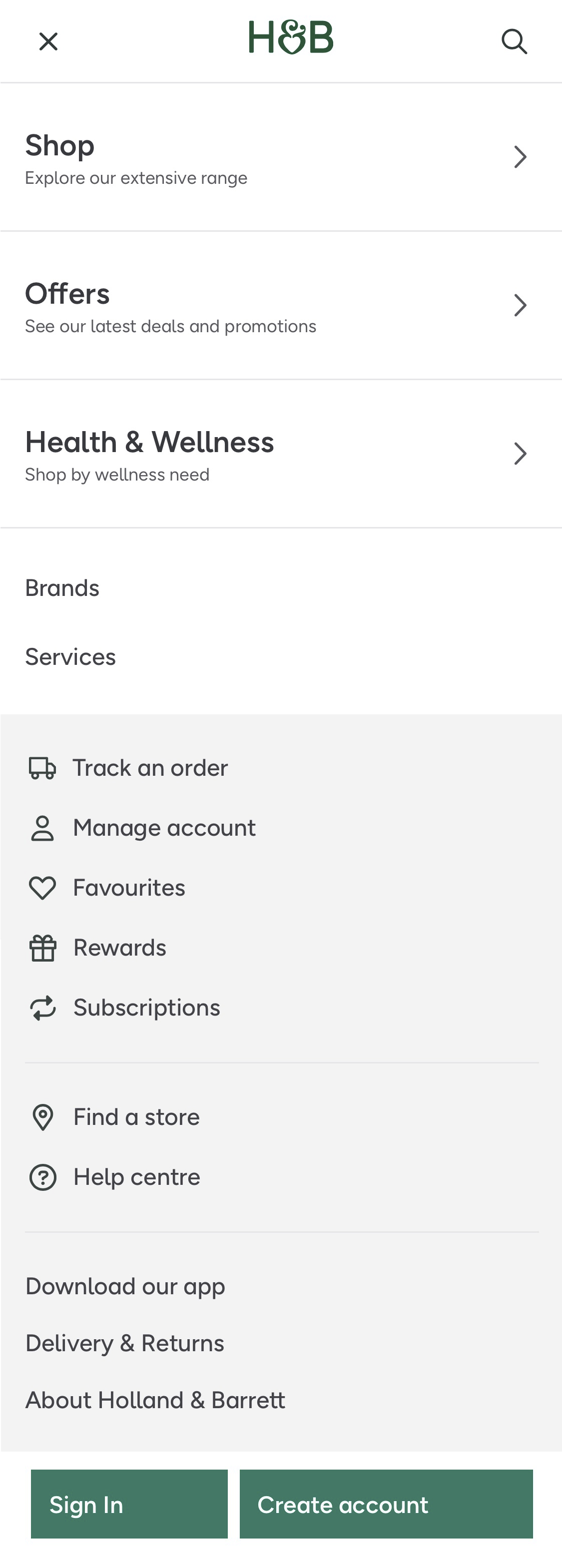The image size is (562, 1568).
Task: Open Delivery & Returns
Action: [x=124, y=1343]
